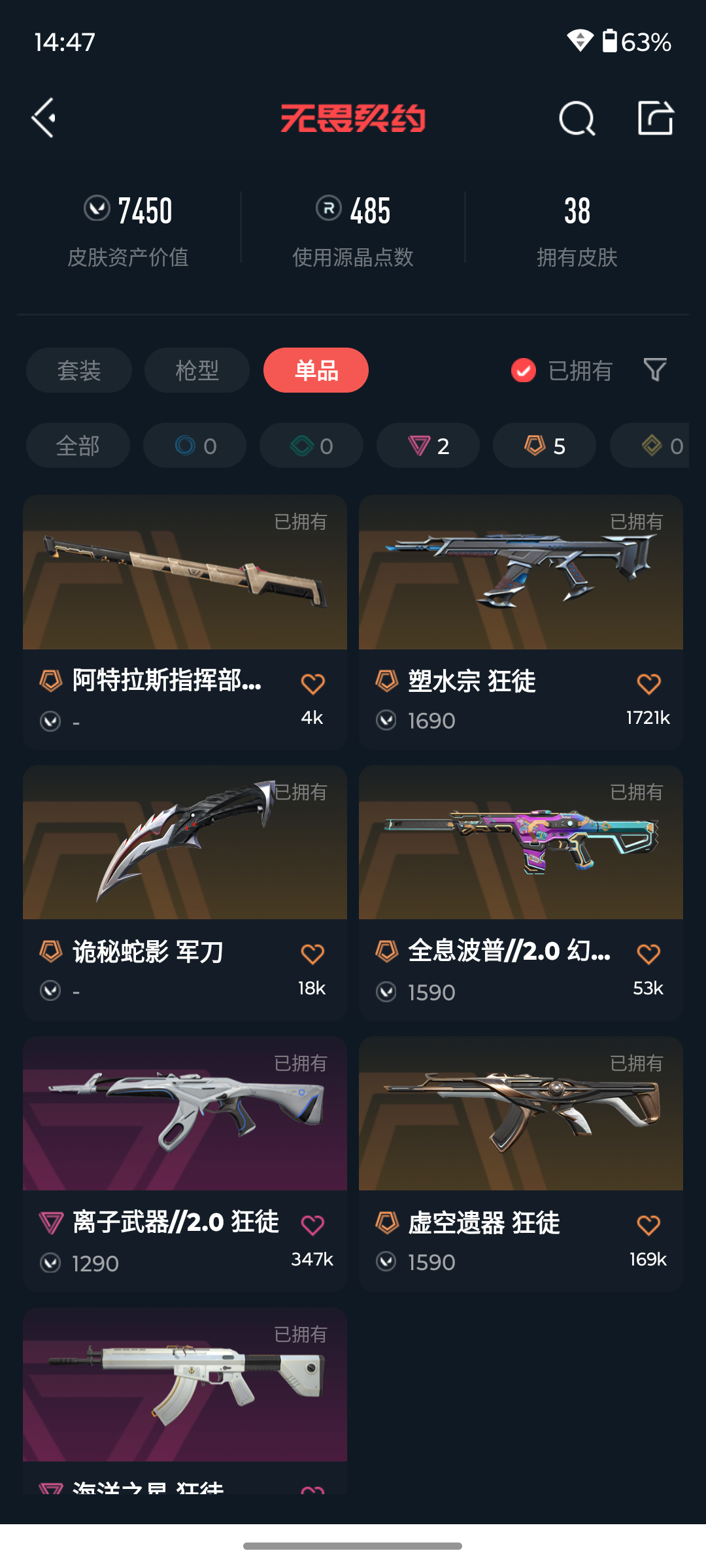
Task: Uncheck the 已拥有 filter
Action: tap(562, 370)
